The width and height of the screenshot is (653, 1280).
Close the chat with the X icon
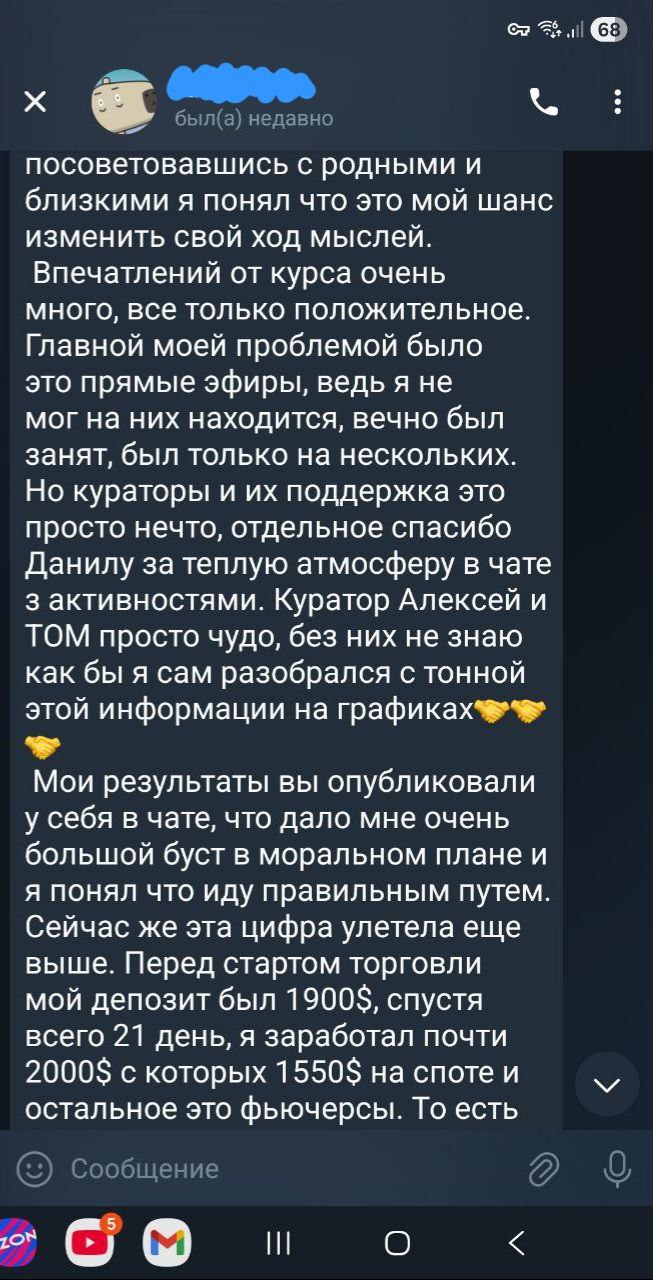(x=34, y=101)
